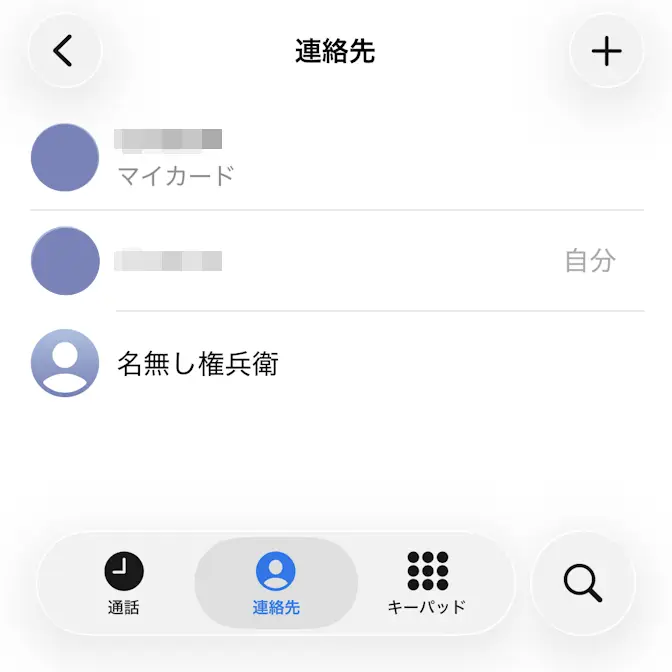Screen dimensions: 672x672
Task: Go back with the arrow icon
Action: coord(64,50)
